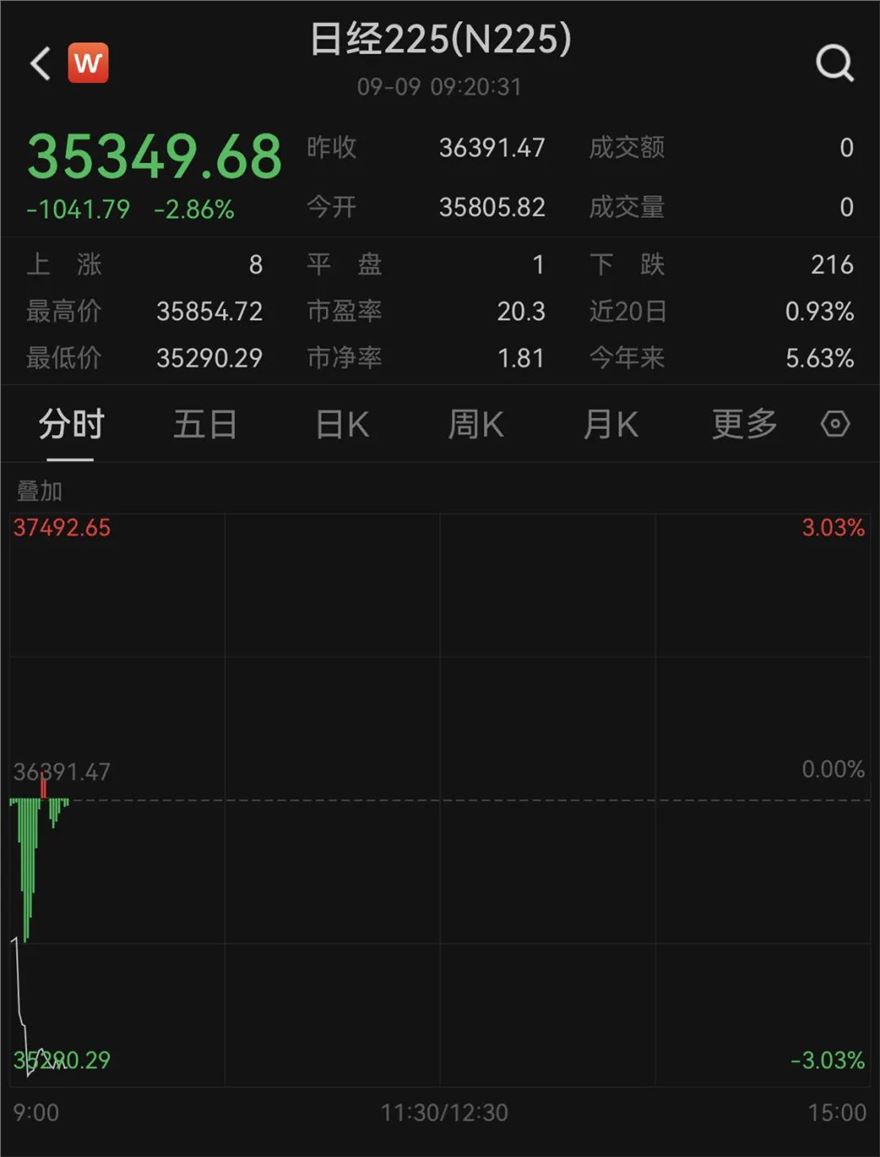View the 月K monthly chart

[610, 425]
